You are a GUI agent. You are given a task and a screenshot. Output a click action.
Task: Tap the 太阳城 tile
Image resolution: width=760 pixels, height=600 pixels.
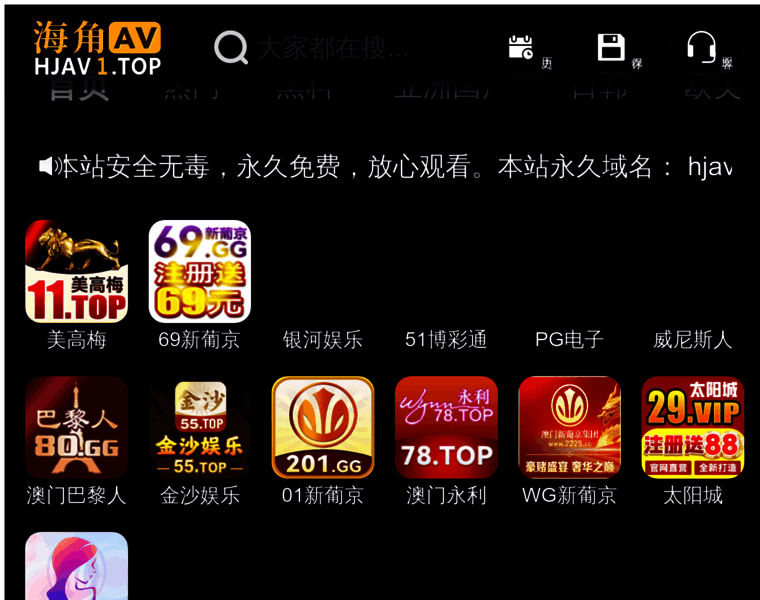(x=692, y=427)
